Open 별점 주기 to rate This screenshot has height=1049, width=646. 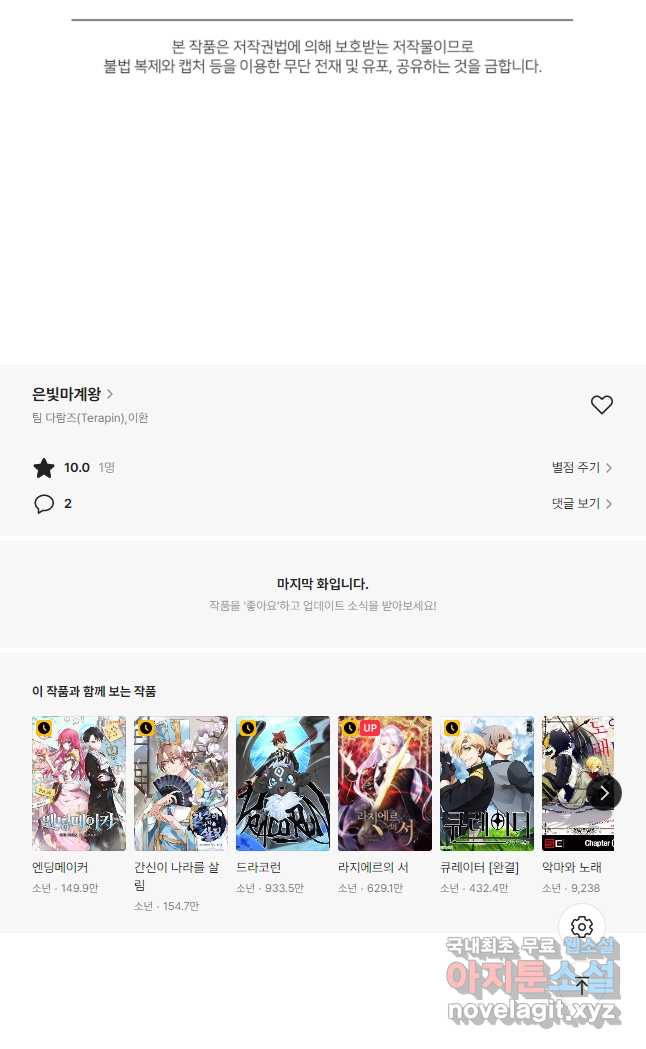click(581, 467)
